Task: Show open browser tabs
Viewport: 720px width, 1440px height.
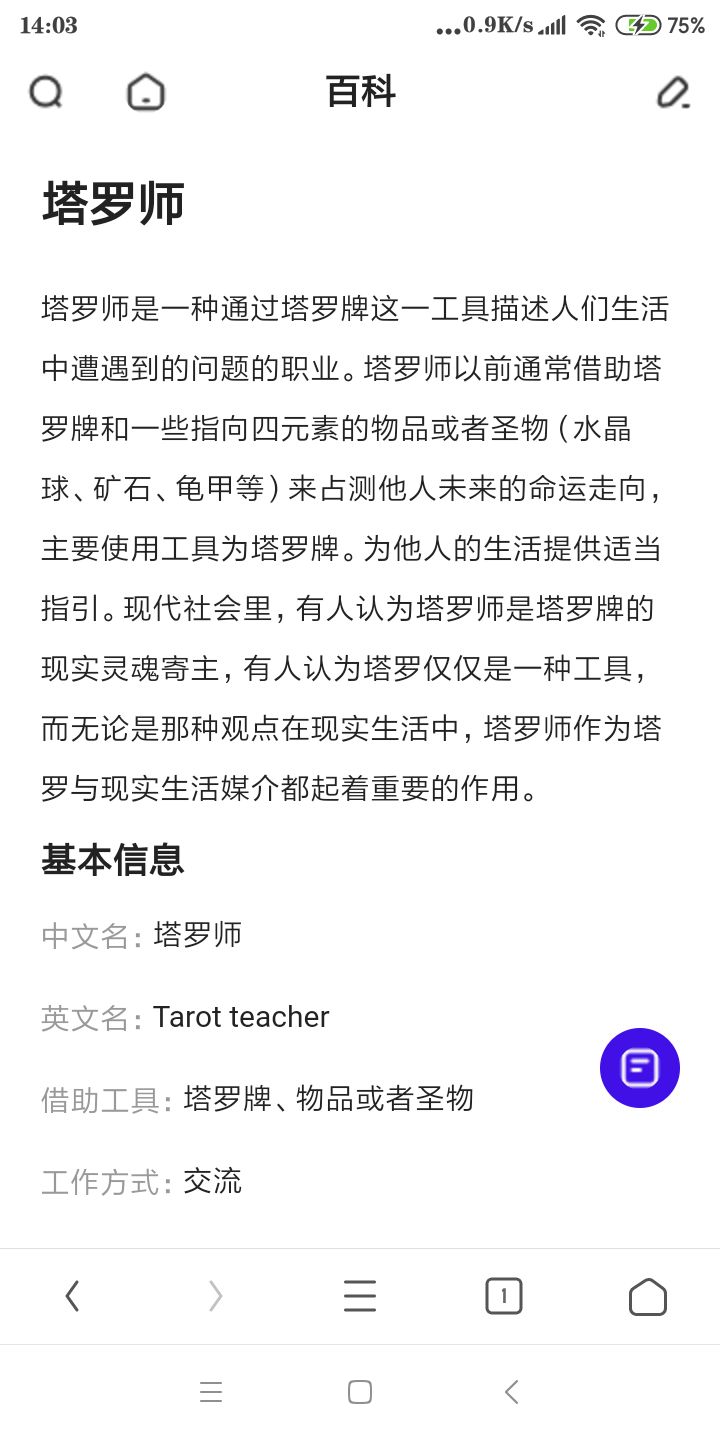Action: coord(504,1296)
